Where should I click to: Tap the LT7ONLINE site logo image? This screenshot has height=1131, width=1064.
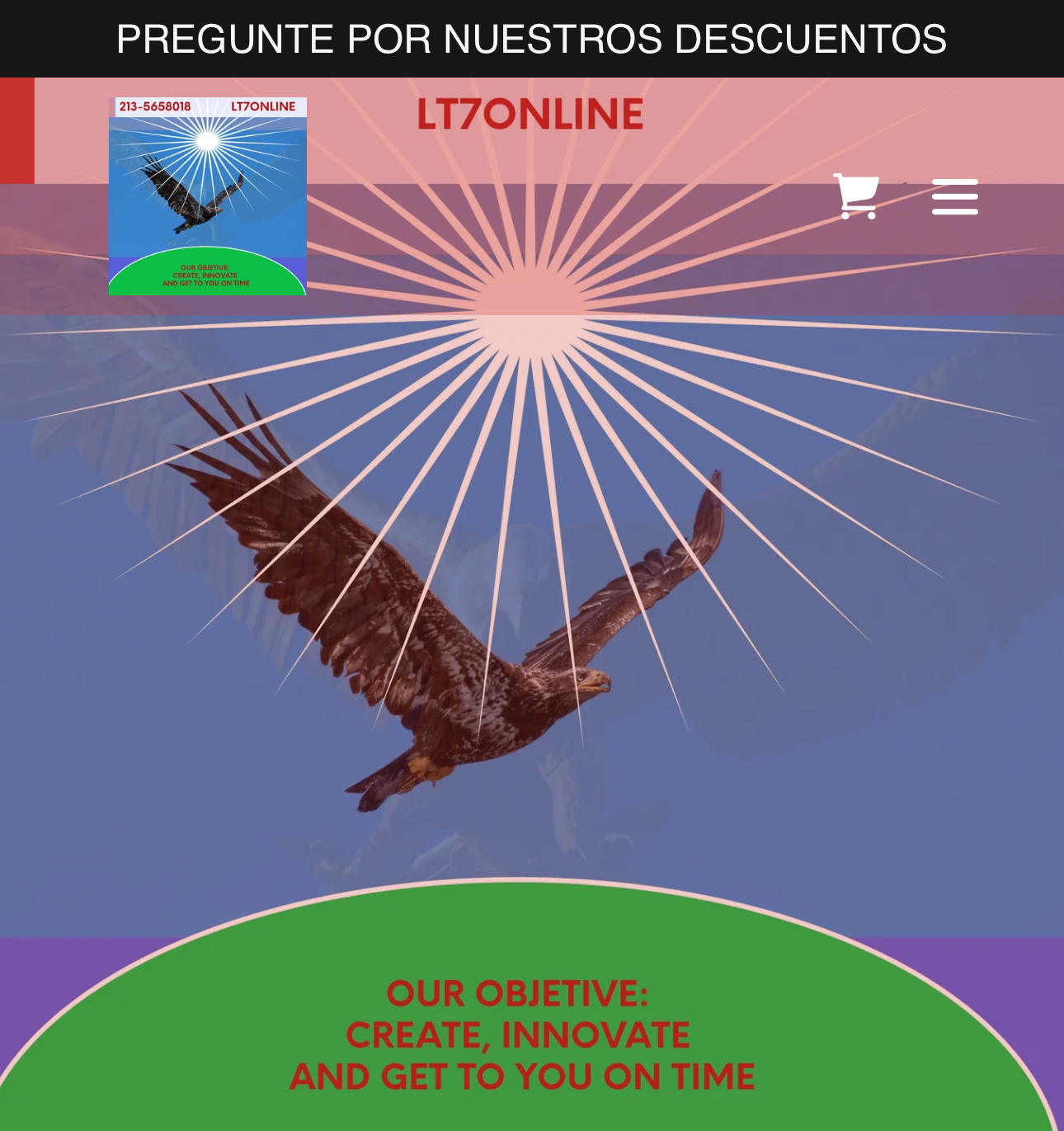point(208,196)
